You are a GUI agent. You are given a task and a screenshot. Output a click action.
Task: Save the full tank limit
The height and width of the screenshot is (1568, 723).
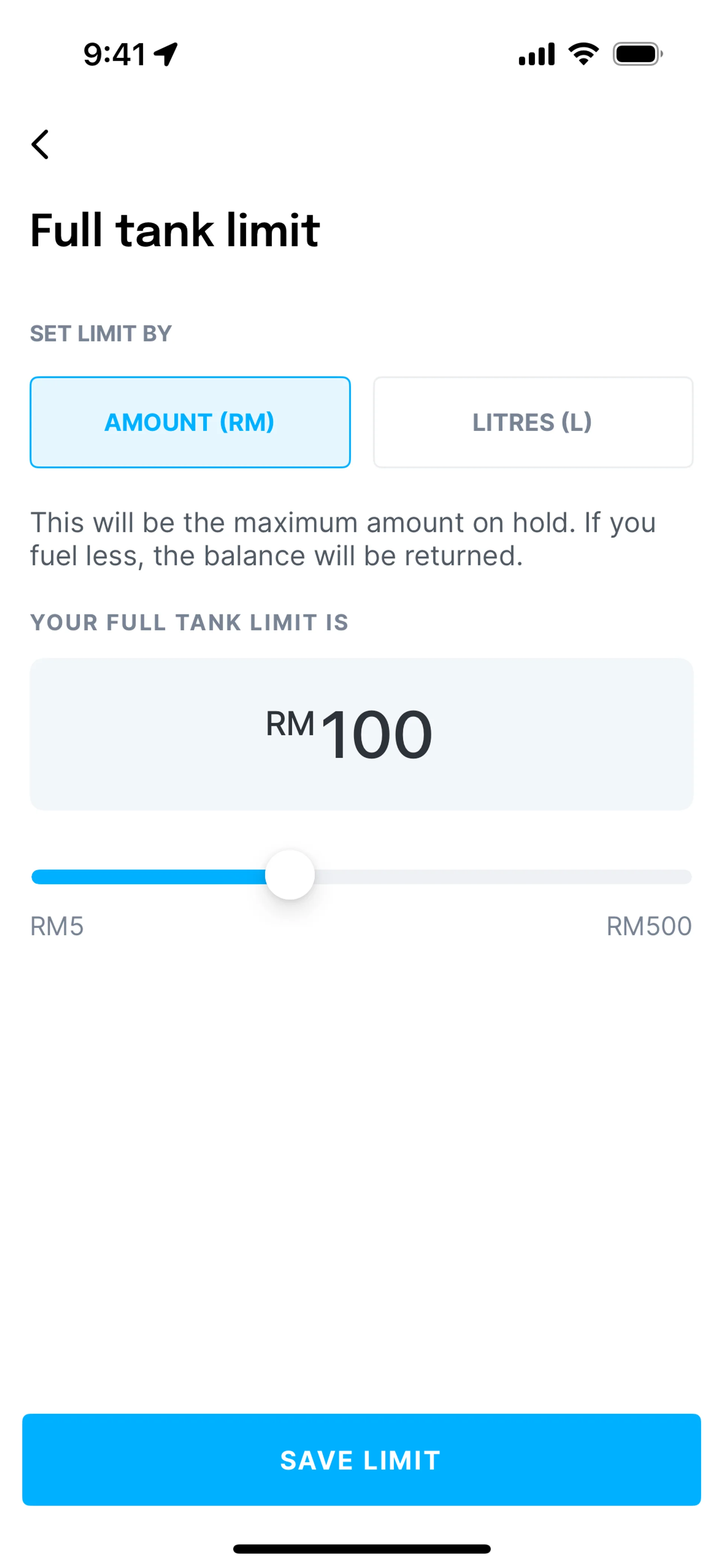click(361, 1459)
